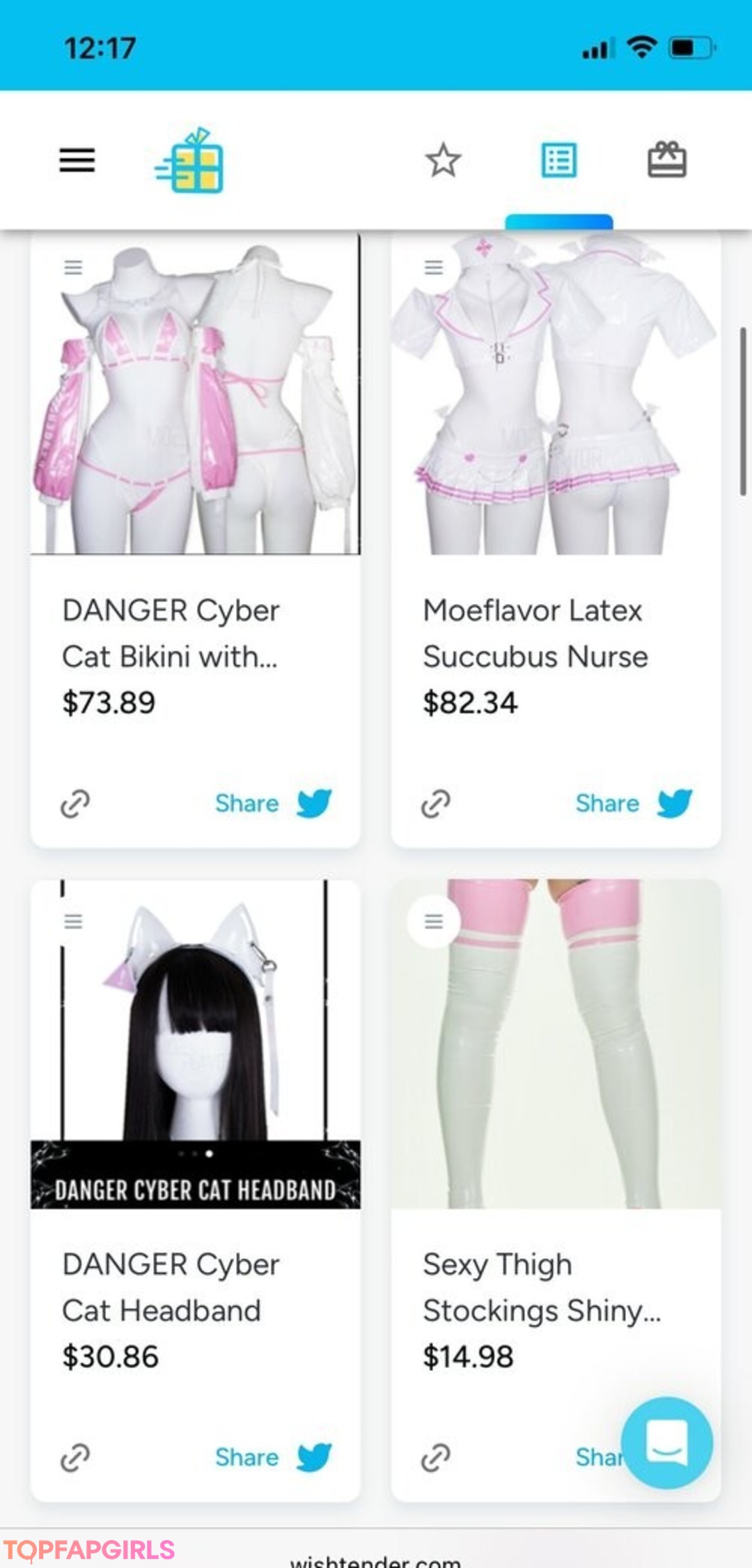Select the wishlist list tab
Screen dimensions: 752x1568
[x=558, y=160]
